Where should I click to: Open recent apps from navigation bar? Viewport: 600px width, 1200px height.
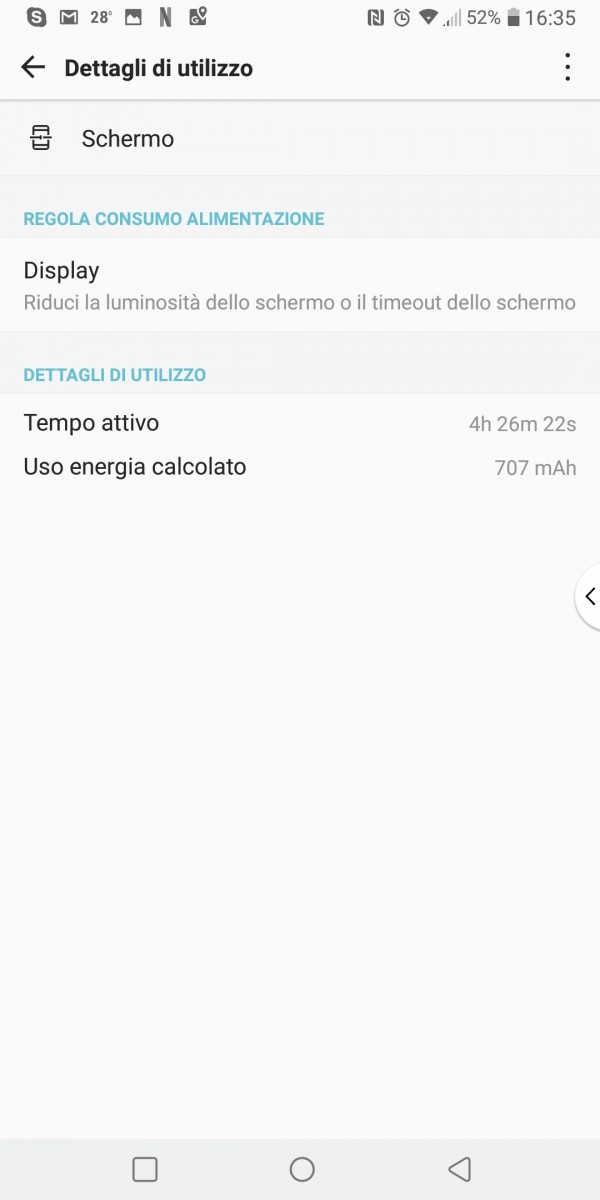coord(145,1169)
